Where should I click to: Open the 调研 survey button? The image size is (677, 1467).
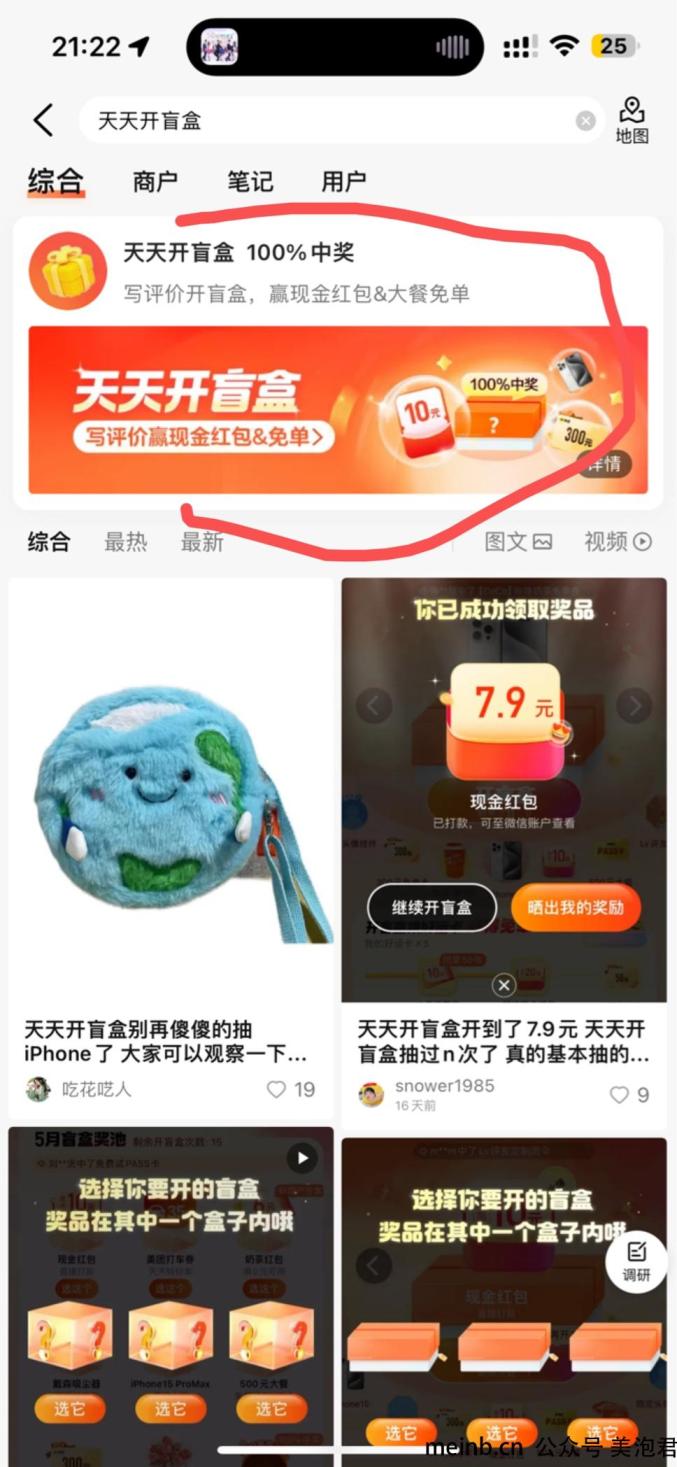point(636,1260)
